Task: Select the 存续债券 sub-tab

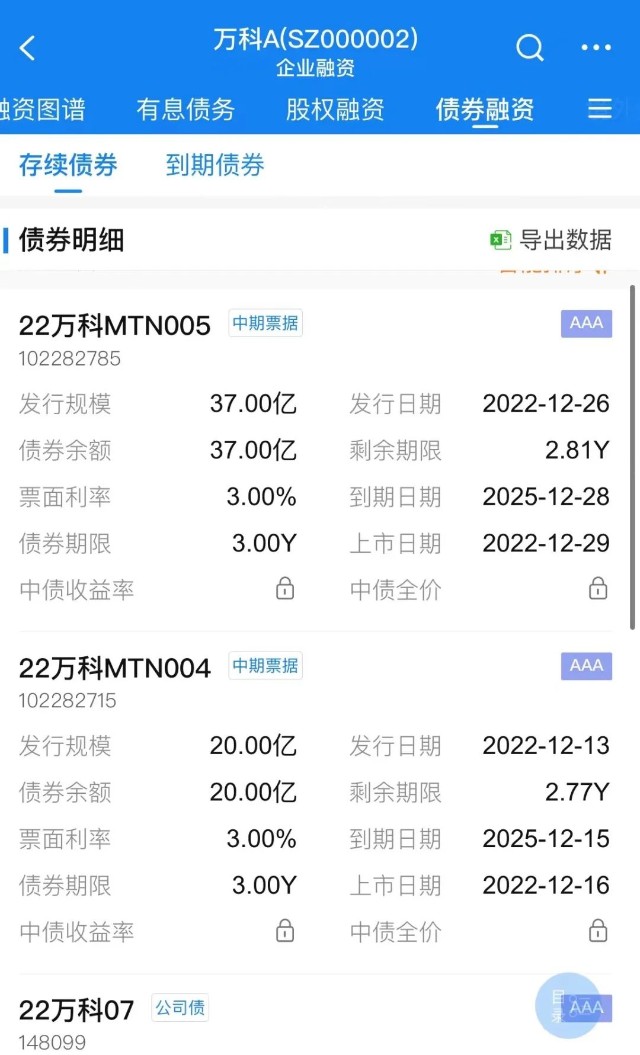Action: [68, 165]
